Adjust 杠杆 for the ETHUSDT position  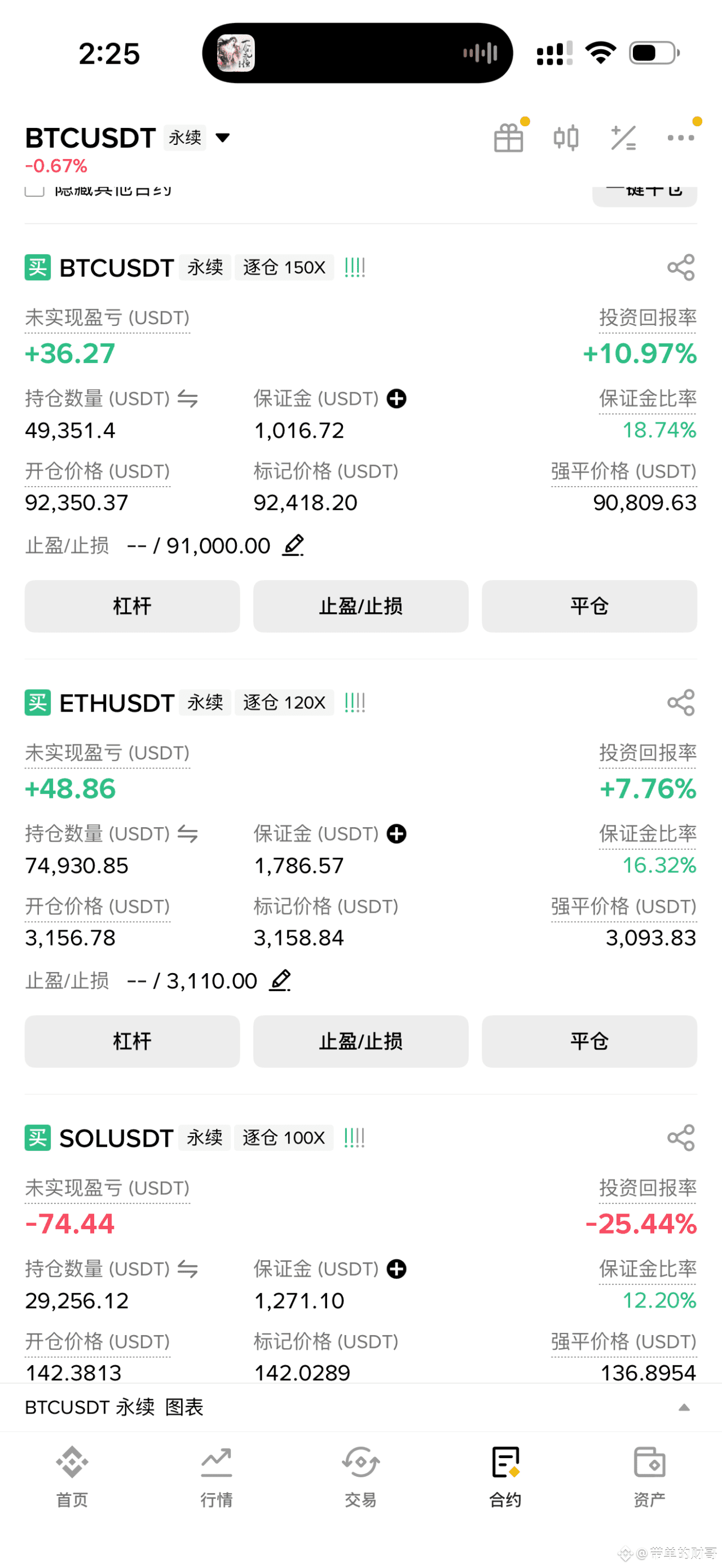coord(132,1041)
